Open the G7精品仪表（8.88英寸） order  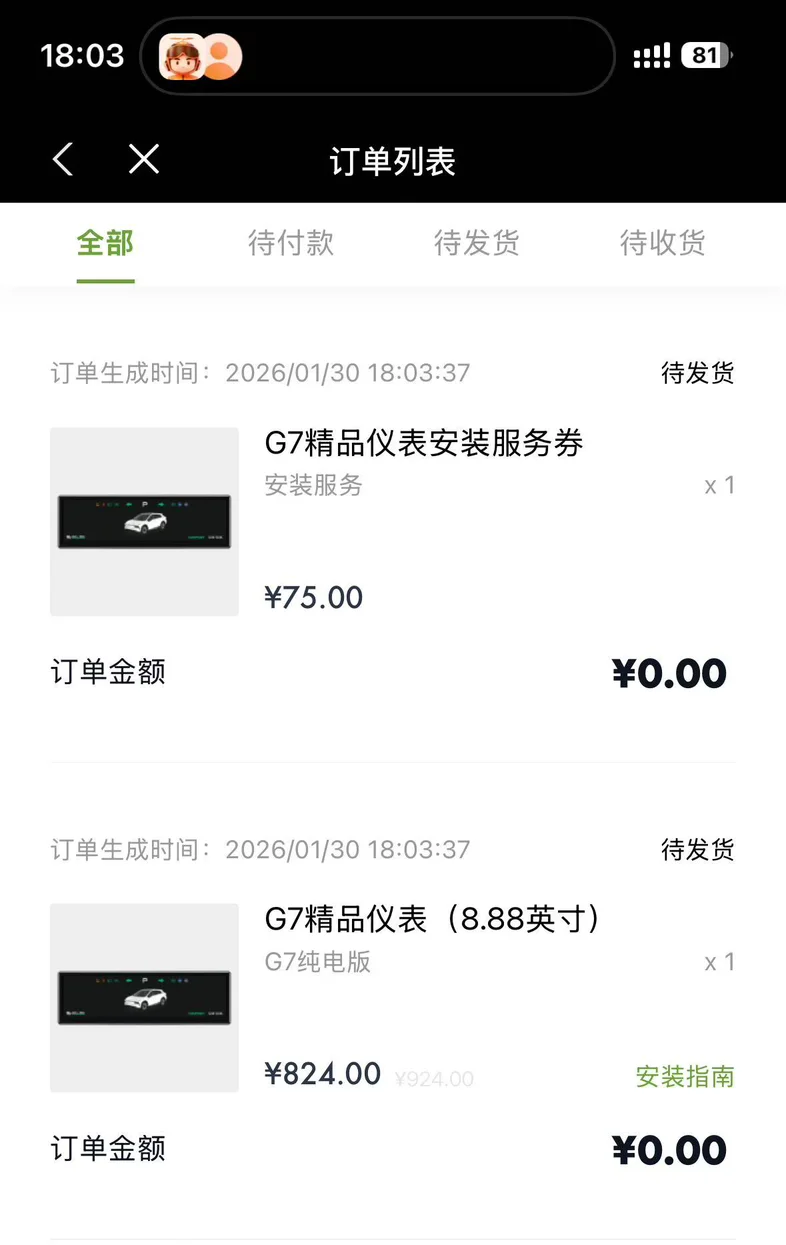tap(432, 919)
